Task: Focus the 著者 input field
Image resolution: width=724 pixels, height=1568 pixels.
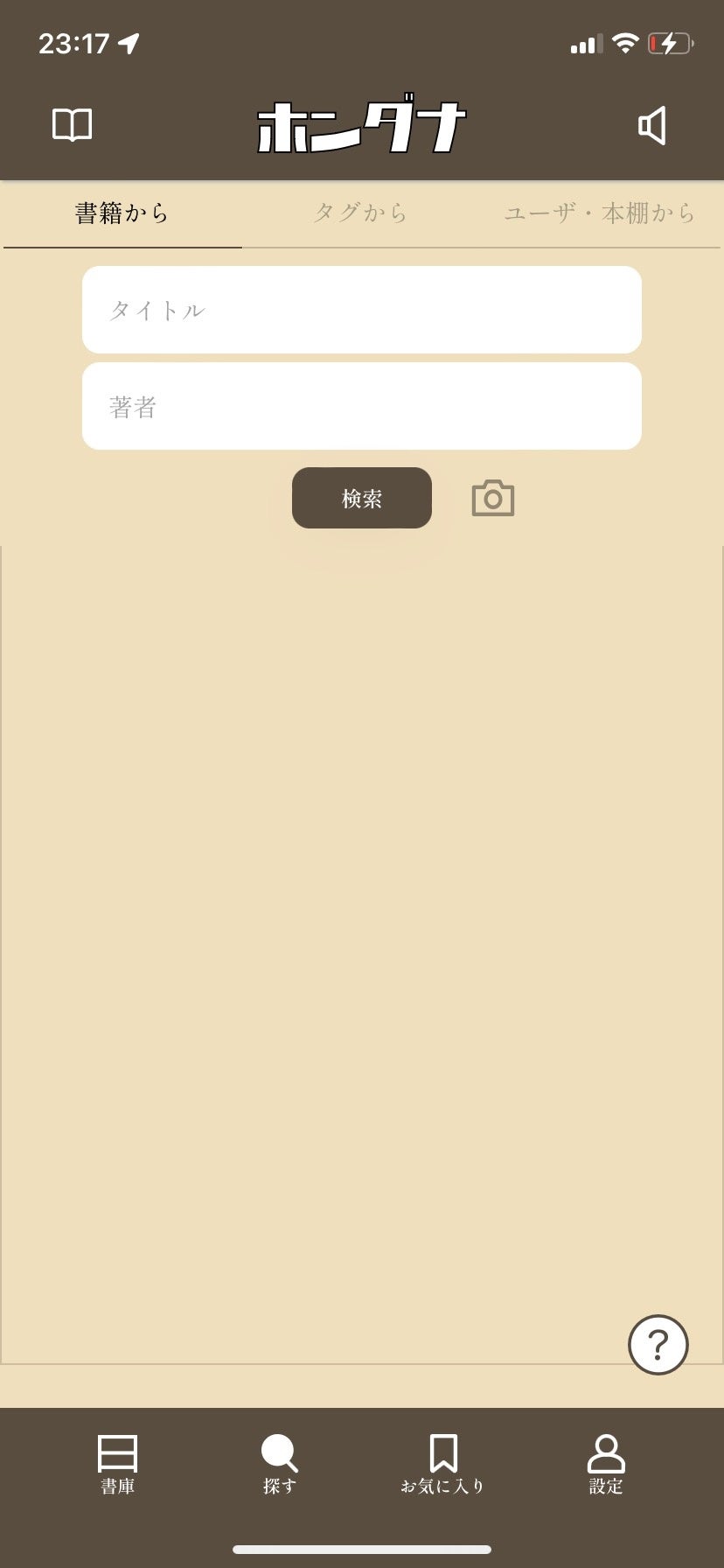Action: point(362,406)
